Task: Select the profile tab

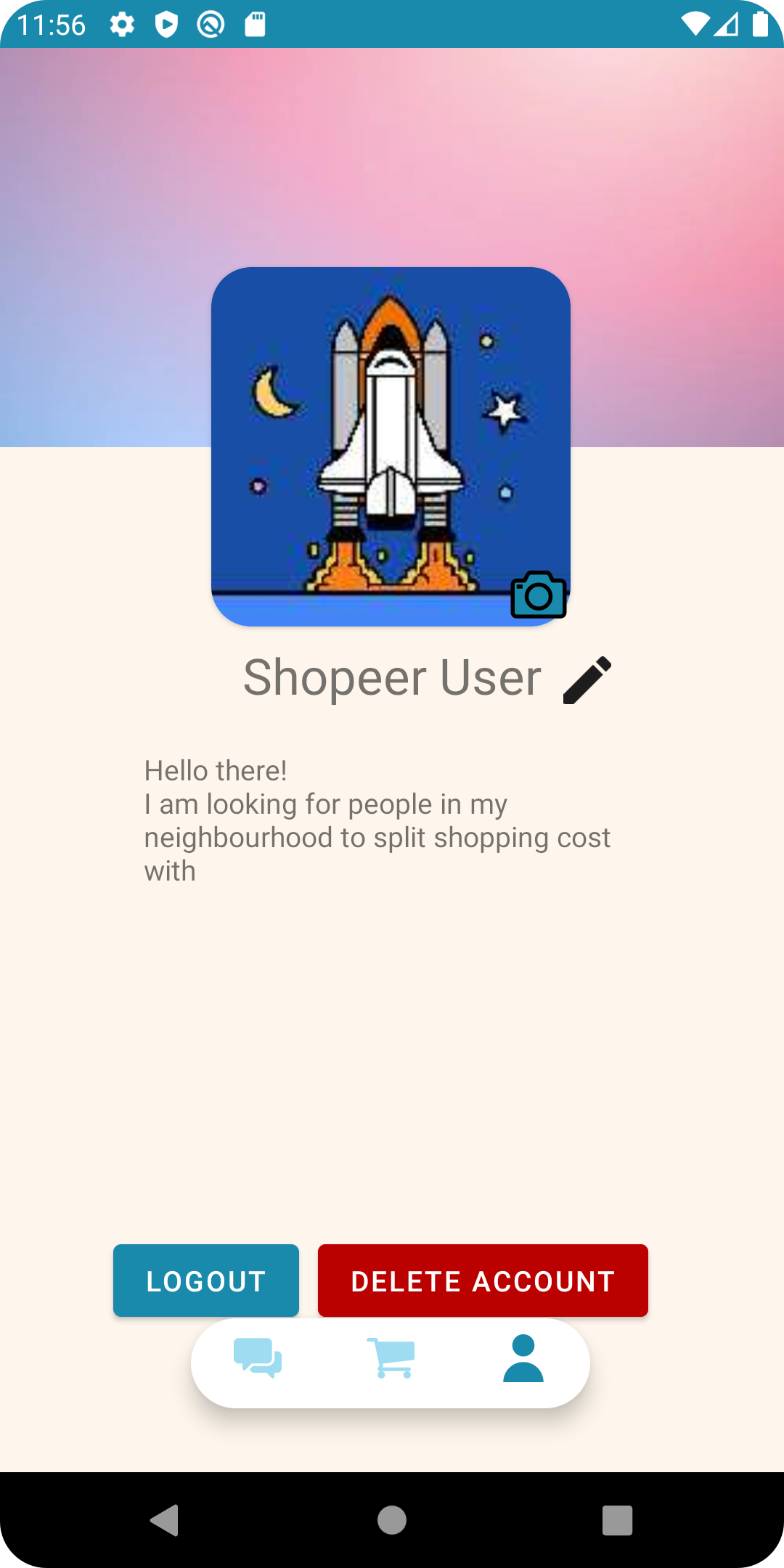Action: [x=523, y=1357]
